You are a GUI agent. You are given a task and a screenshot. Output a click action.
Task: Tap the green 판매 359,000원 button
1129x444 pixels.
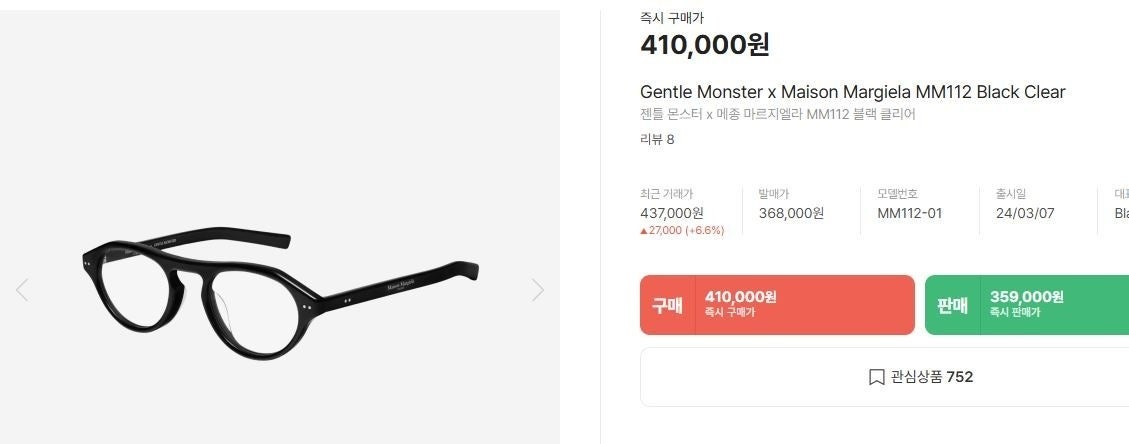[1027, 305]
